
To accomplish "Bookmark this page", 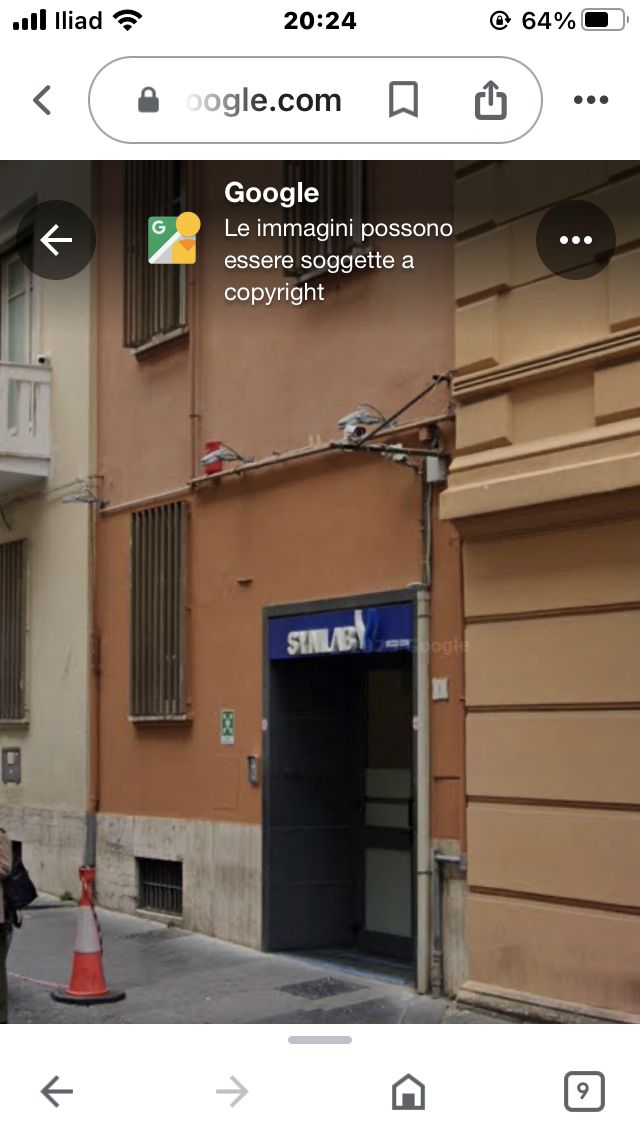I will click(403, 100).
